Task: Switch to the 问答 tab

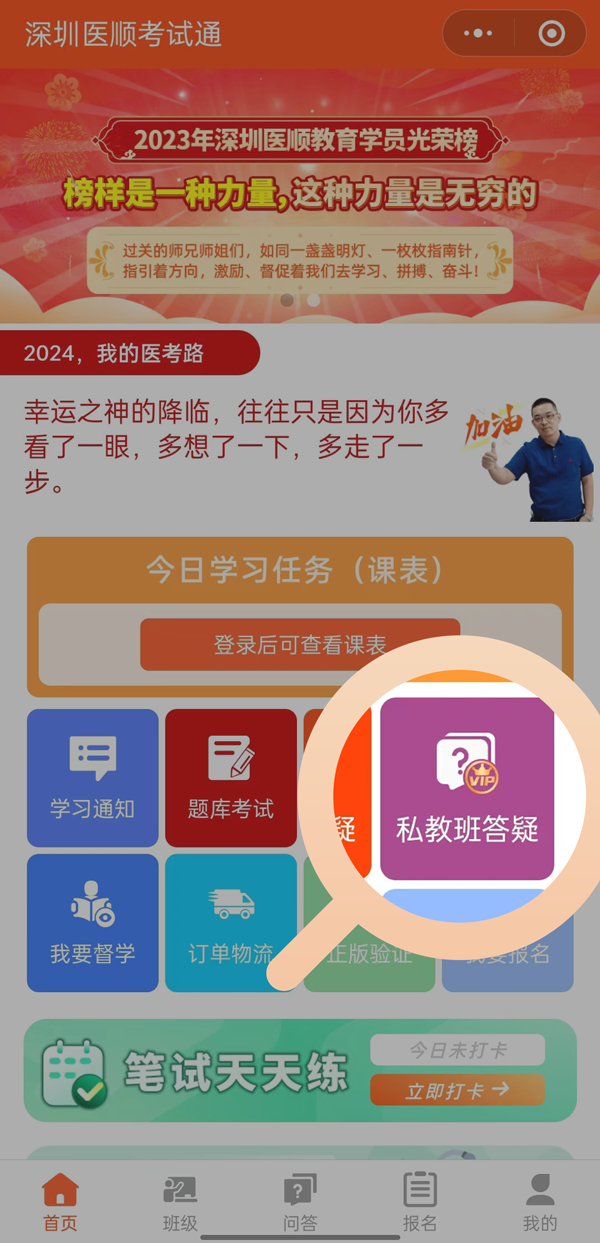Action: (x=300, y=1201)
